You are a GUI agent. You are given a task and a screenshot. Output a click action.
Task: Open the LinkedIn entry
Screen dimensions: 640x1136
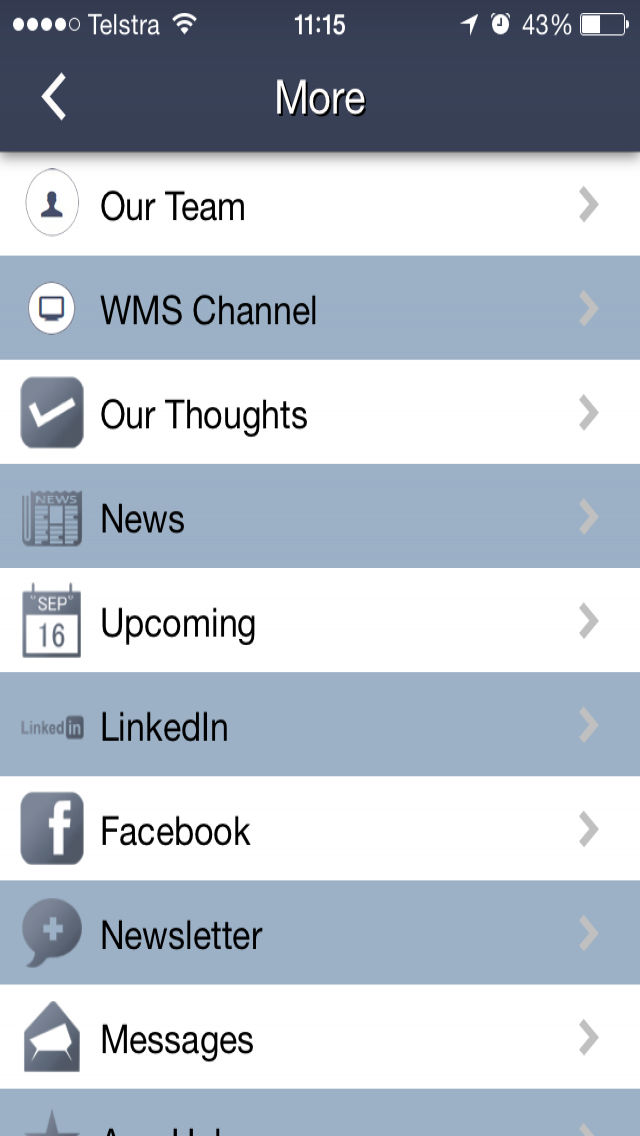(x=320, y=724)
